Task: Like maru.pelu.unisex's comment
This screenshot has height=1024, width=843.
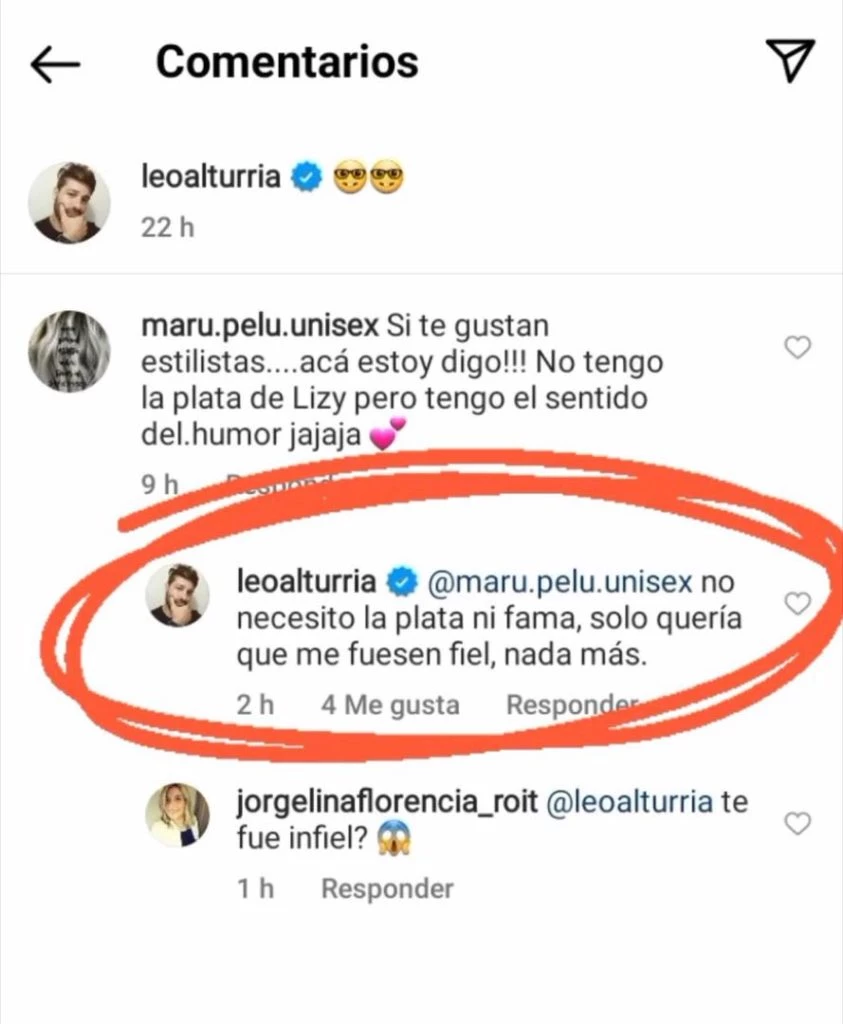Action: (797, 347)
